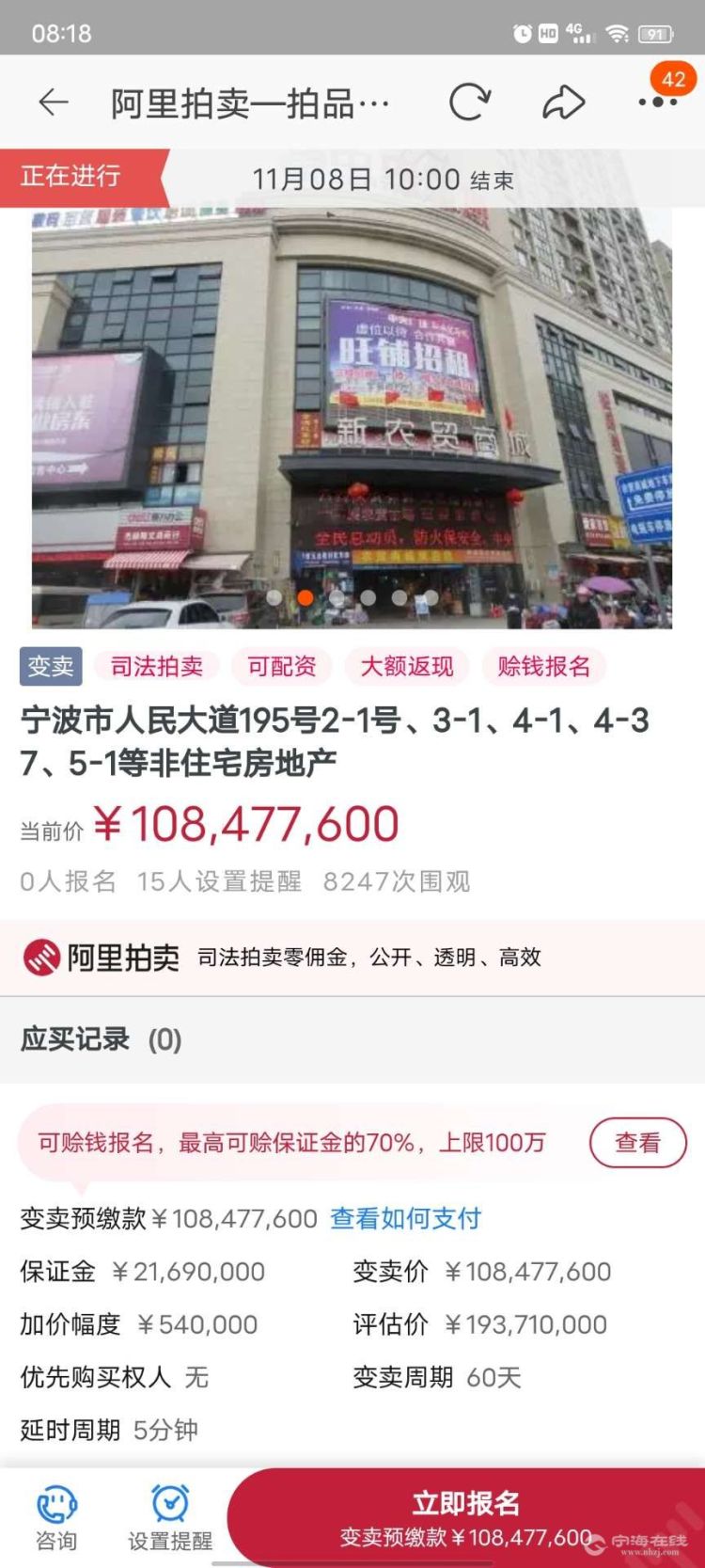Tap the 赊钱报名 tag chip
705x1568 pixels.
[543, 666]
